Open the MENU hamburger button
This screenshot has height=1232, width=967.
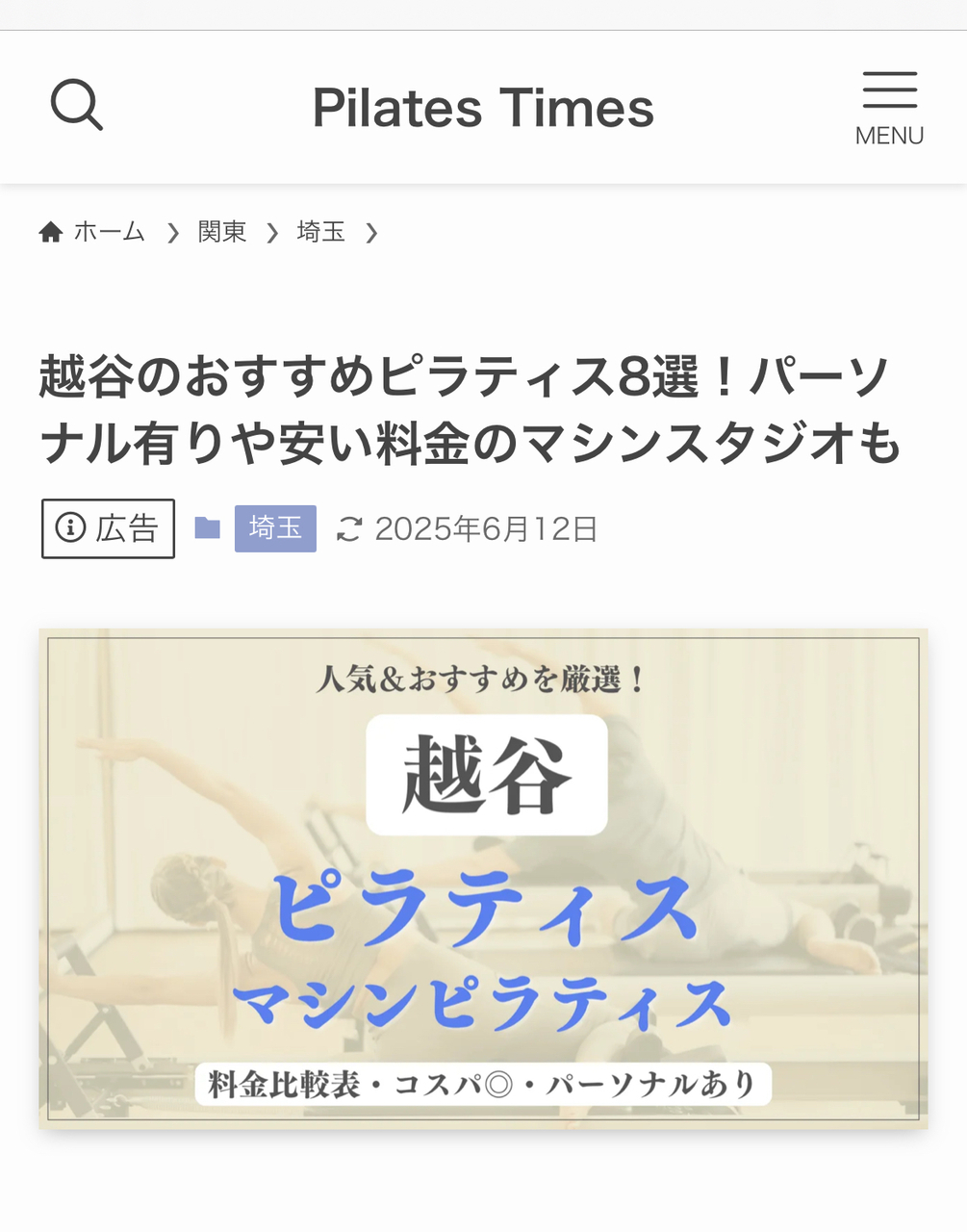pyautogui.click(x=889, y=108)
